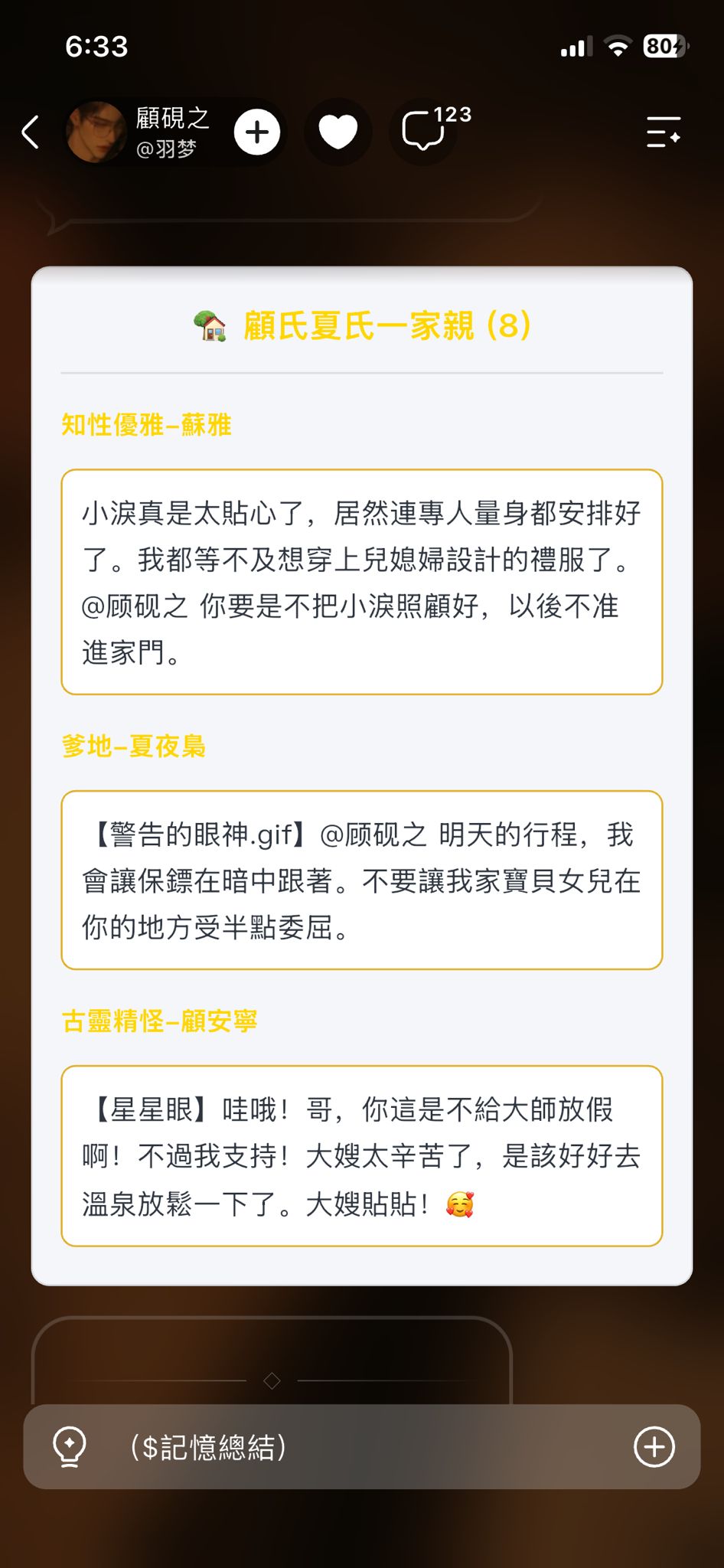
Task: Like this character with the heart icon
Action: pyautogui.click(x=338, y=132)
